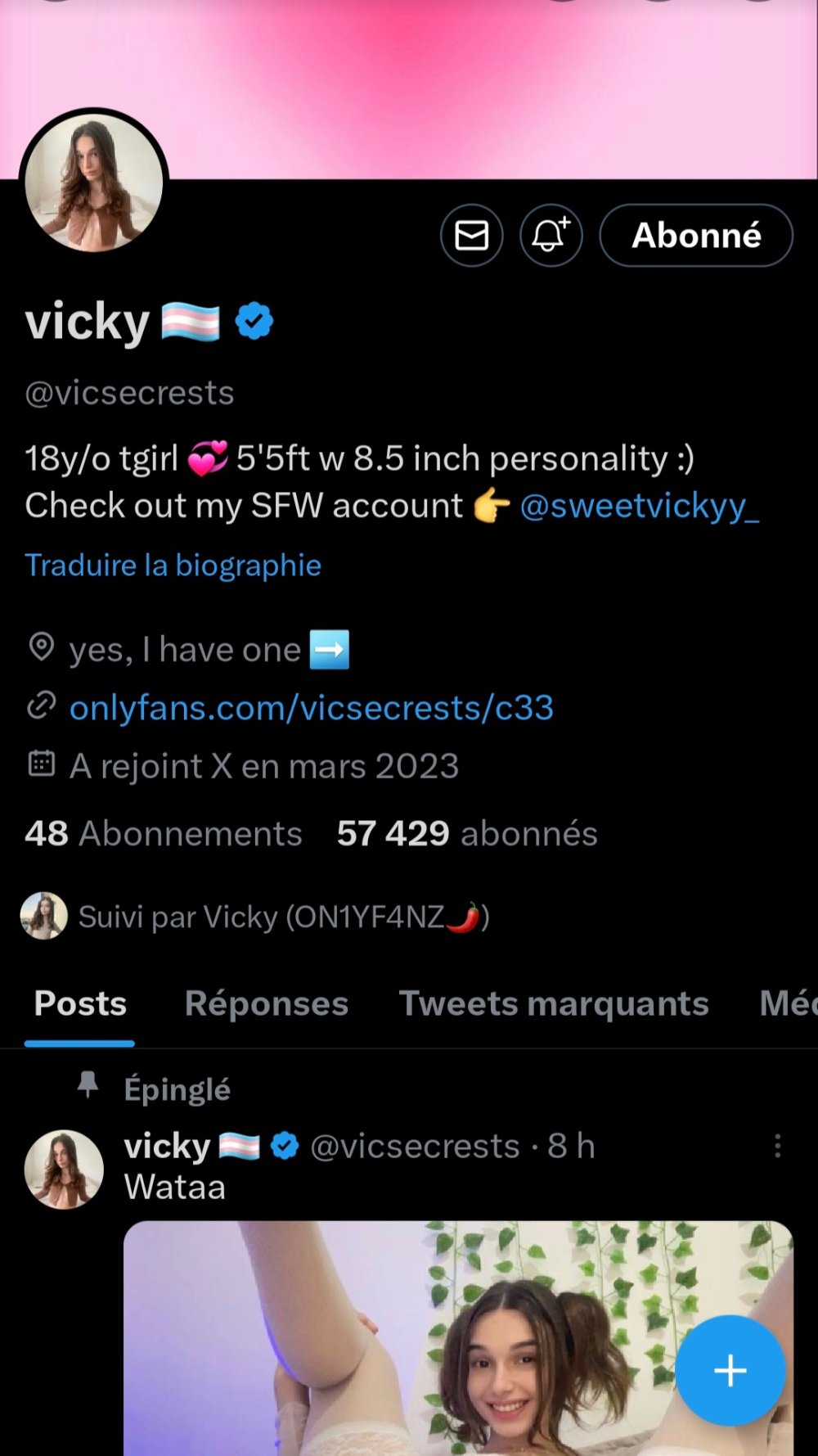
Task: View the 48 Abonnements list
Action: coord(164,834)
